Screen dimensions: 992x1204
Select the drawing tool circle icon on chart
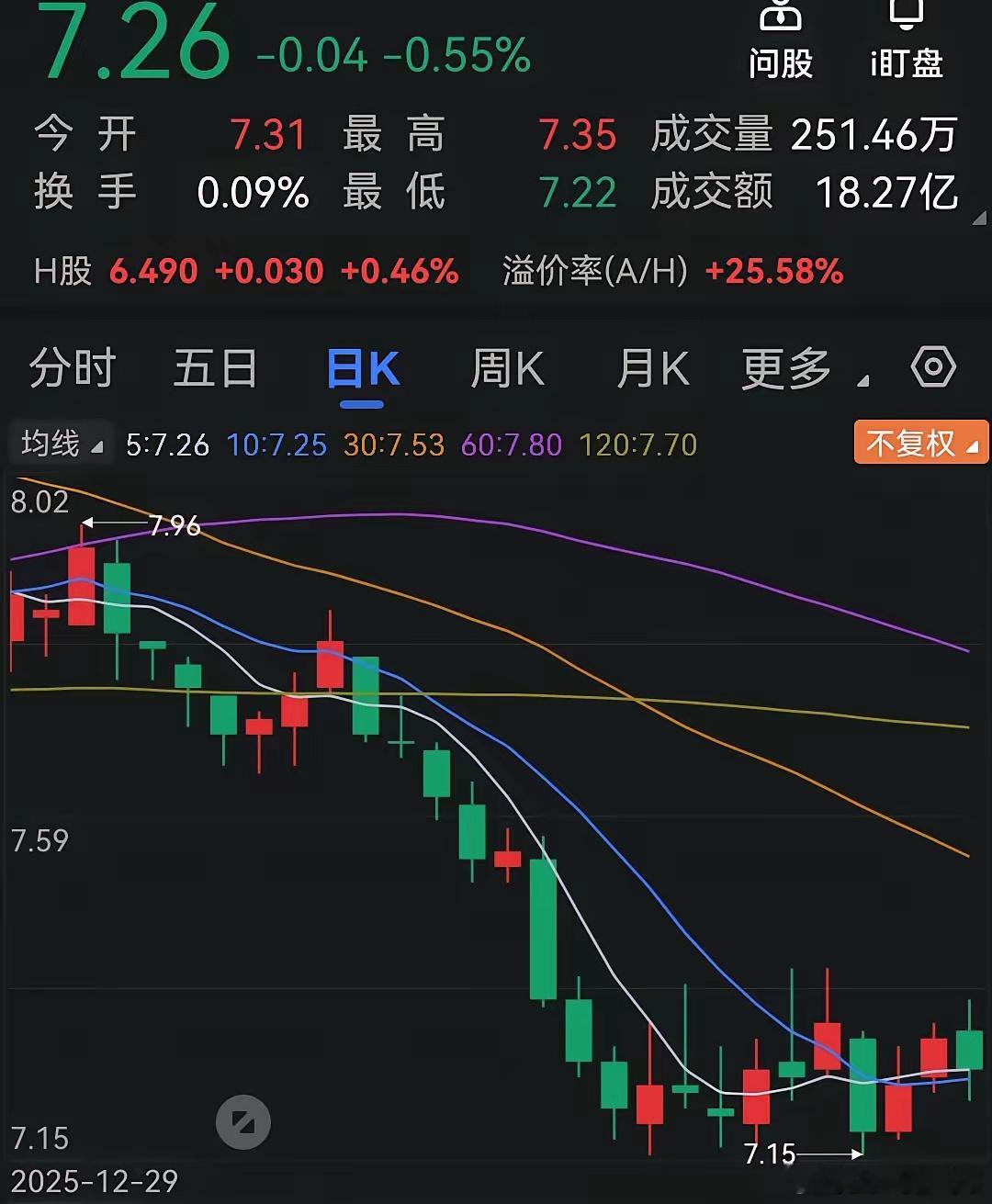click(242, 1121)
